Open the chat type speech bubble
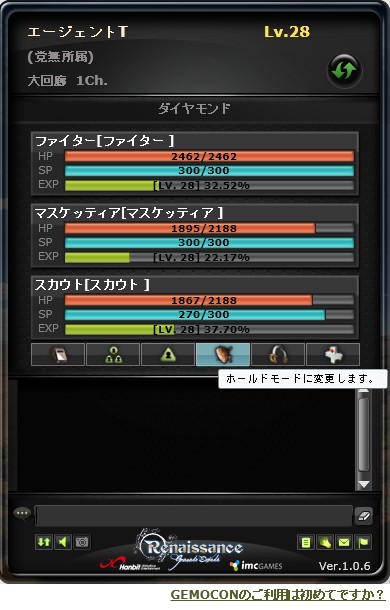 point(22,514)
